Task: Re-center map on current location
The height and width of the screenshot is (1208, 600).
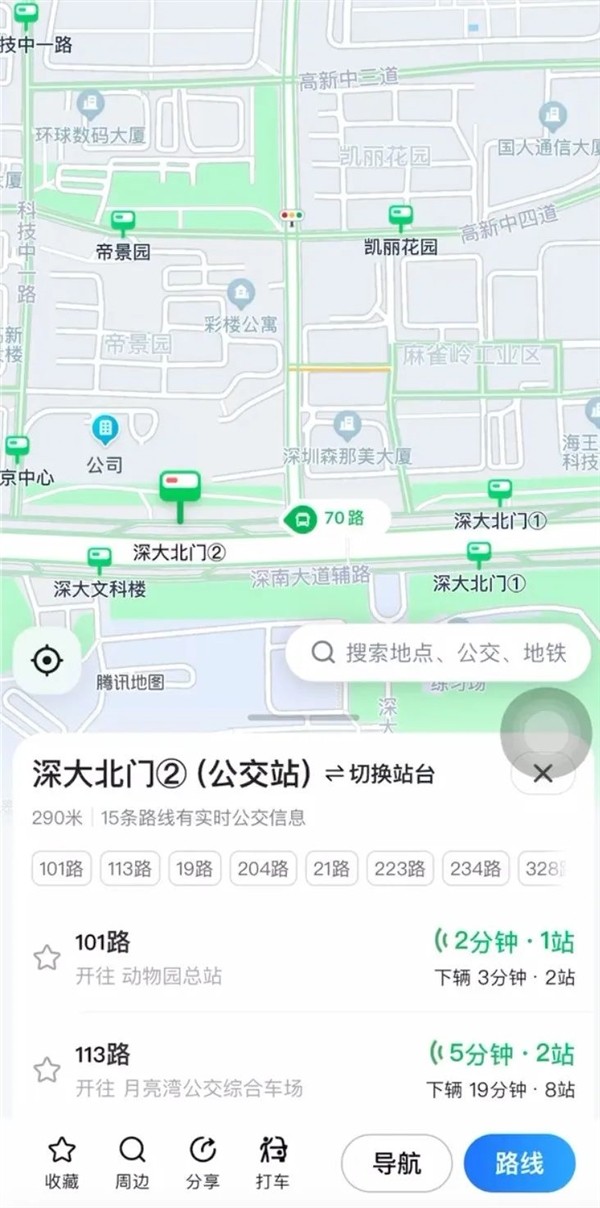Action: pos(46,661)
